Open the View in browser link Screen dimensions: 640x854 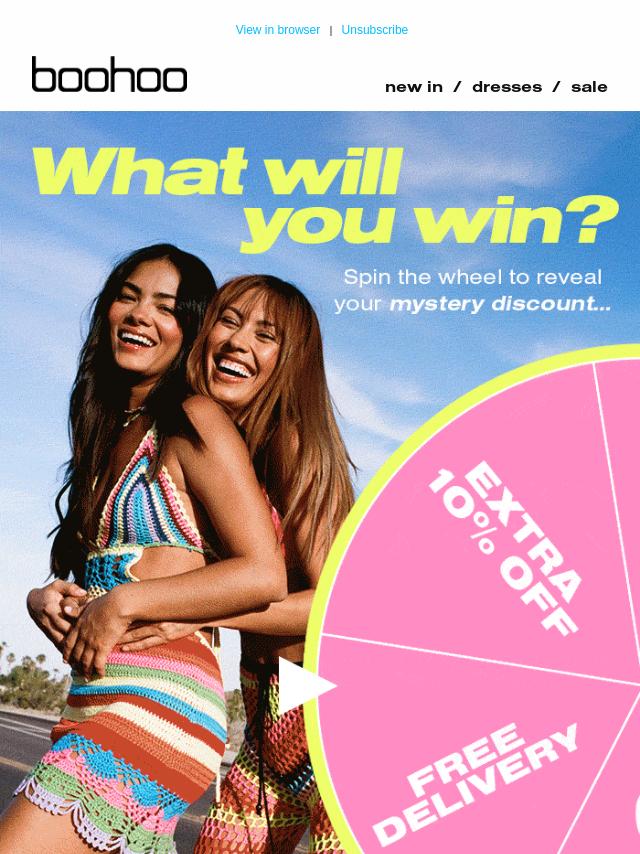(277, 30)
